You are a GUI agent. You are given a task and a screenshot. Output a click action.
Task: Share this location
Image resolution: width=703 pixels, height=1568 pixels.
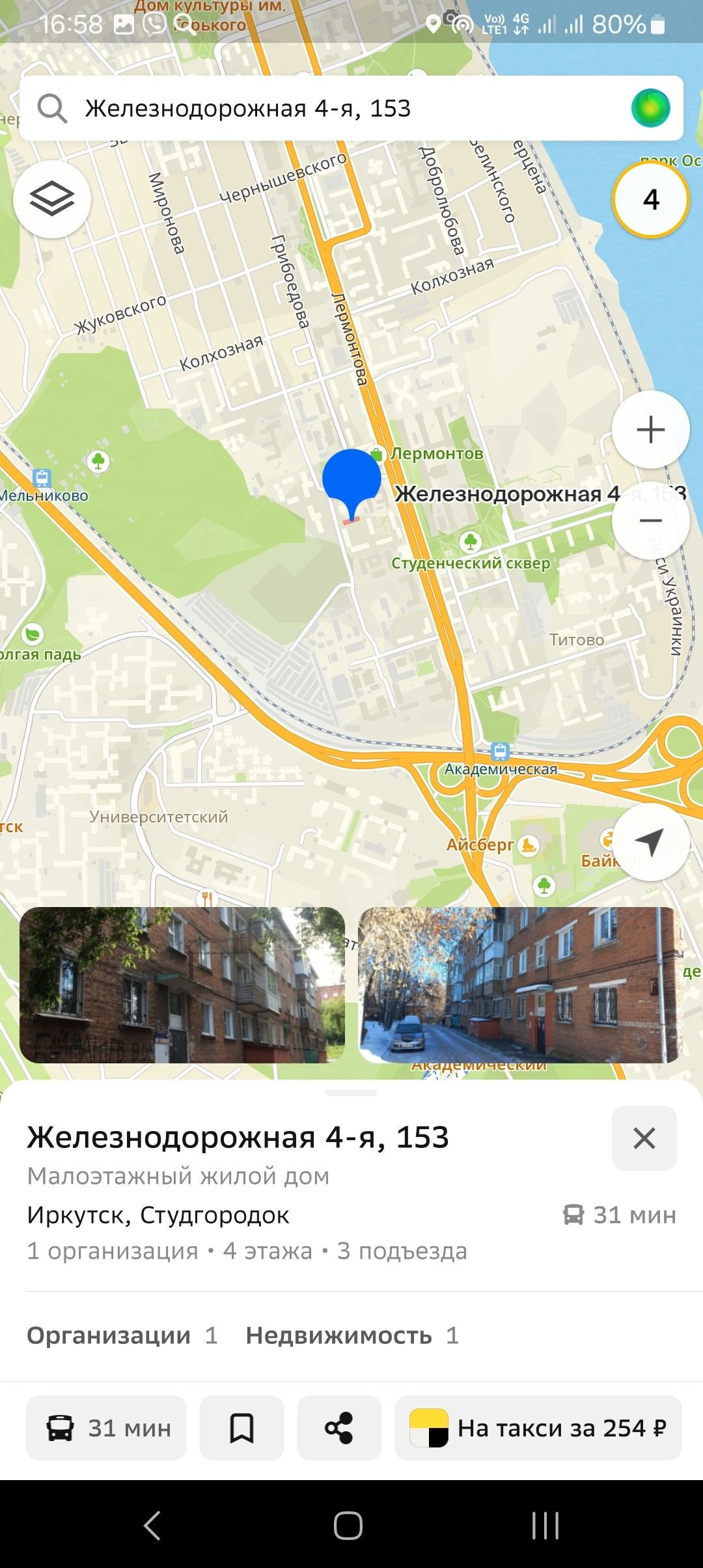coord(339,1428)
